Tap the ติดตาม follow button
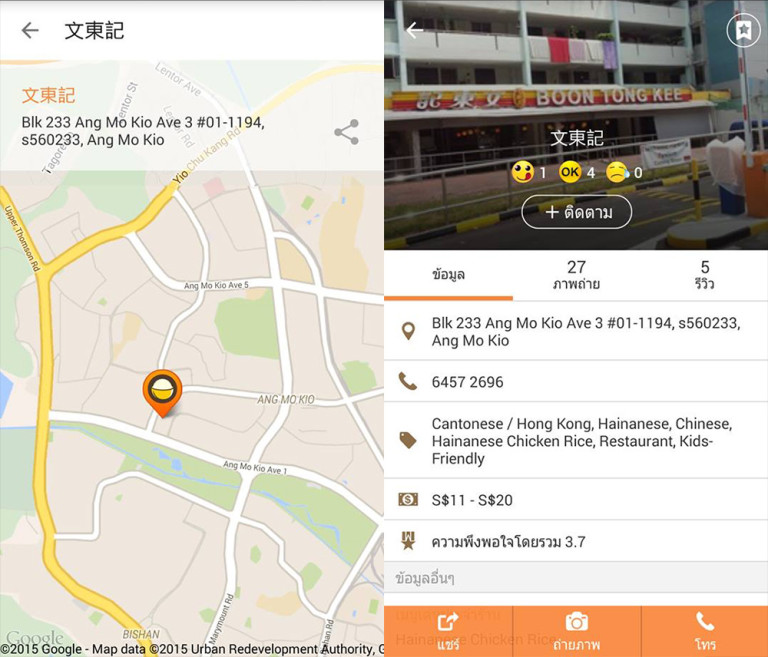Viewport: 768px width, 657px height. [x=576, y=212]
